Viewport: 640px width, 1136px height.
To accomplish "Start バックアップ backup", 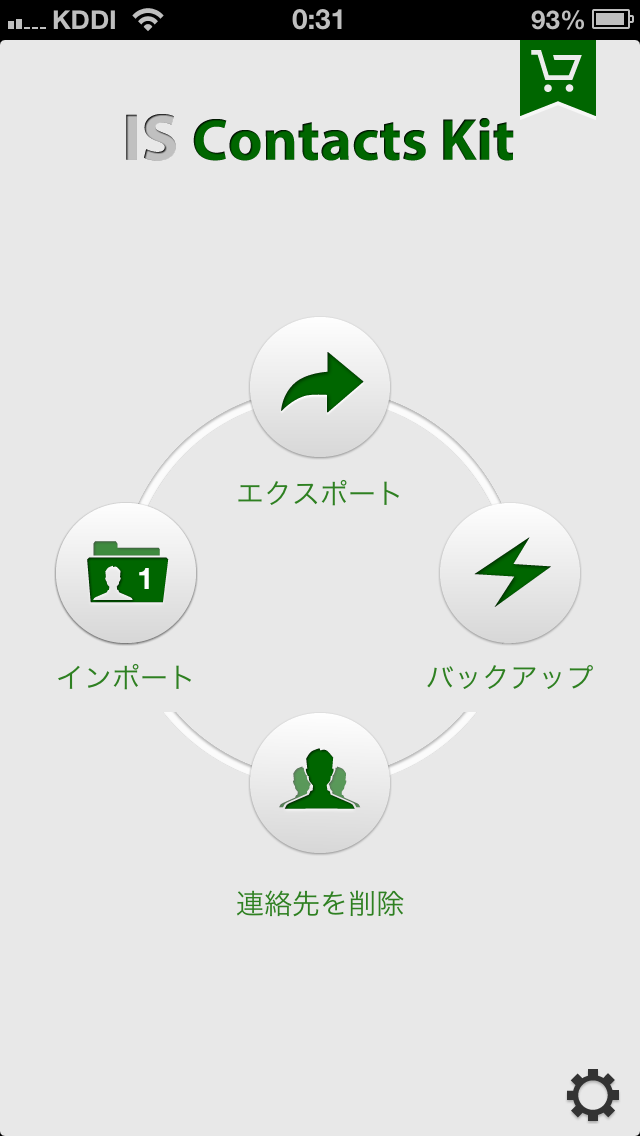I will click(510, 573).
